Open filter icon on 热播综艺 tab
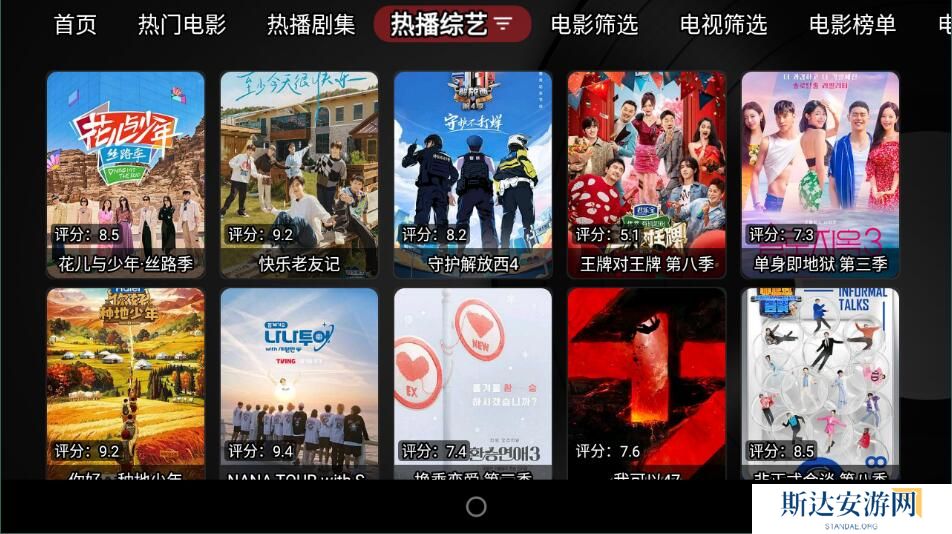 (503, 24)
